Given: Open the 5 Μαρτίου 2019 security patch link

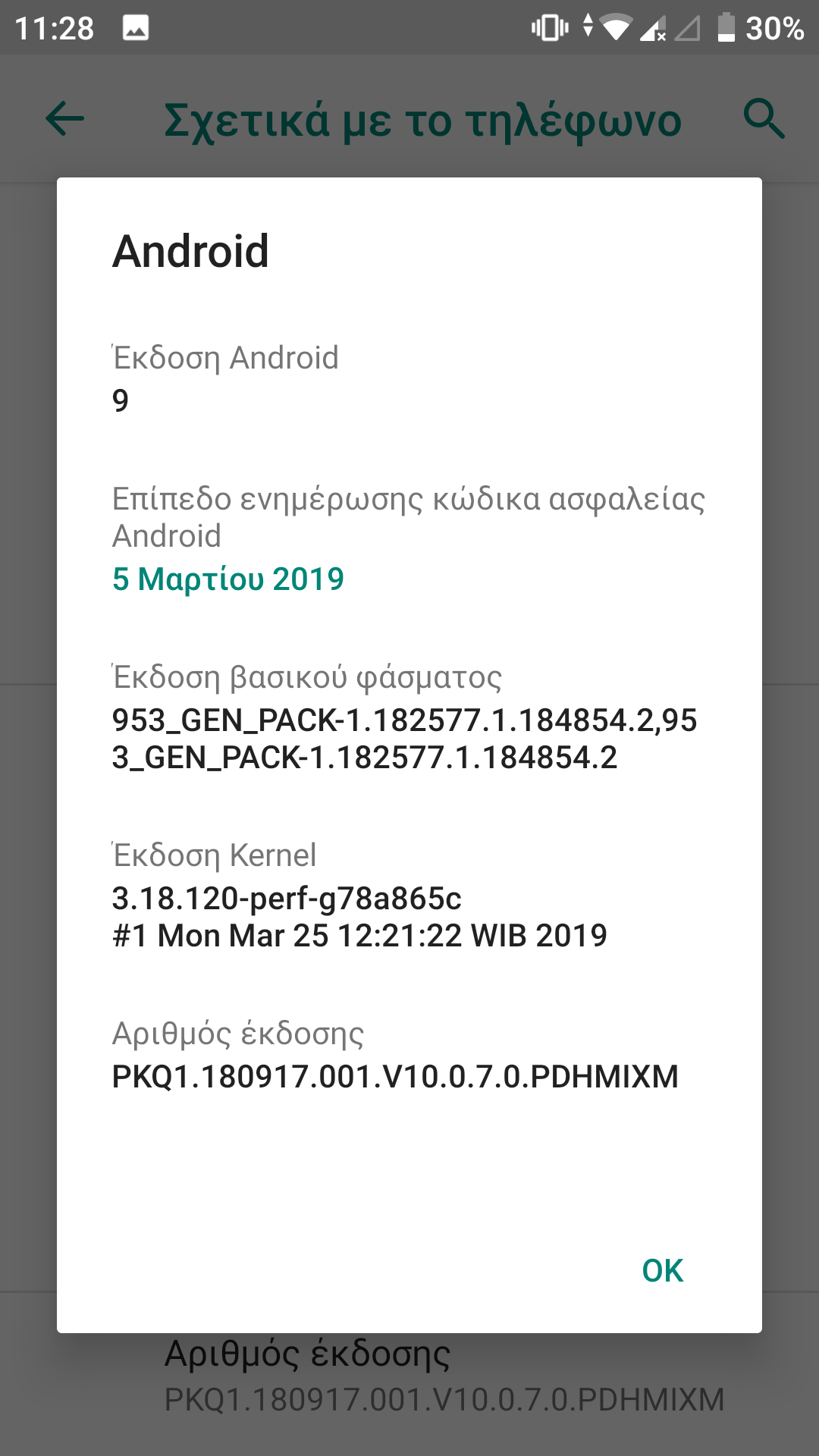Looking at the screenshot, I should tap(228, 579).
